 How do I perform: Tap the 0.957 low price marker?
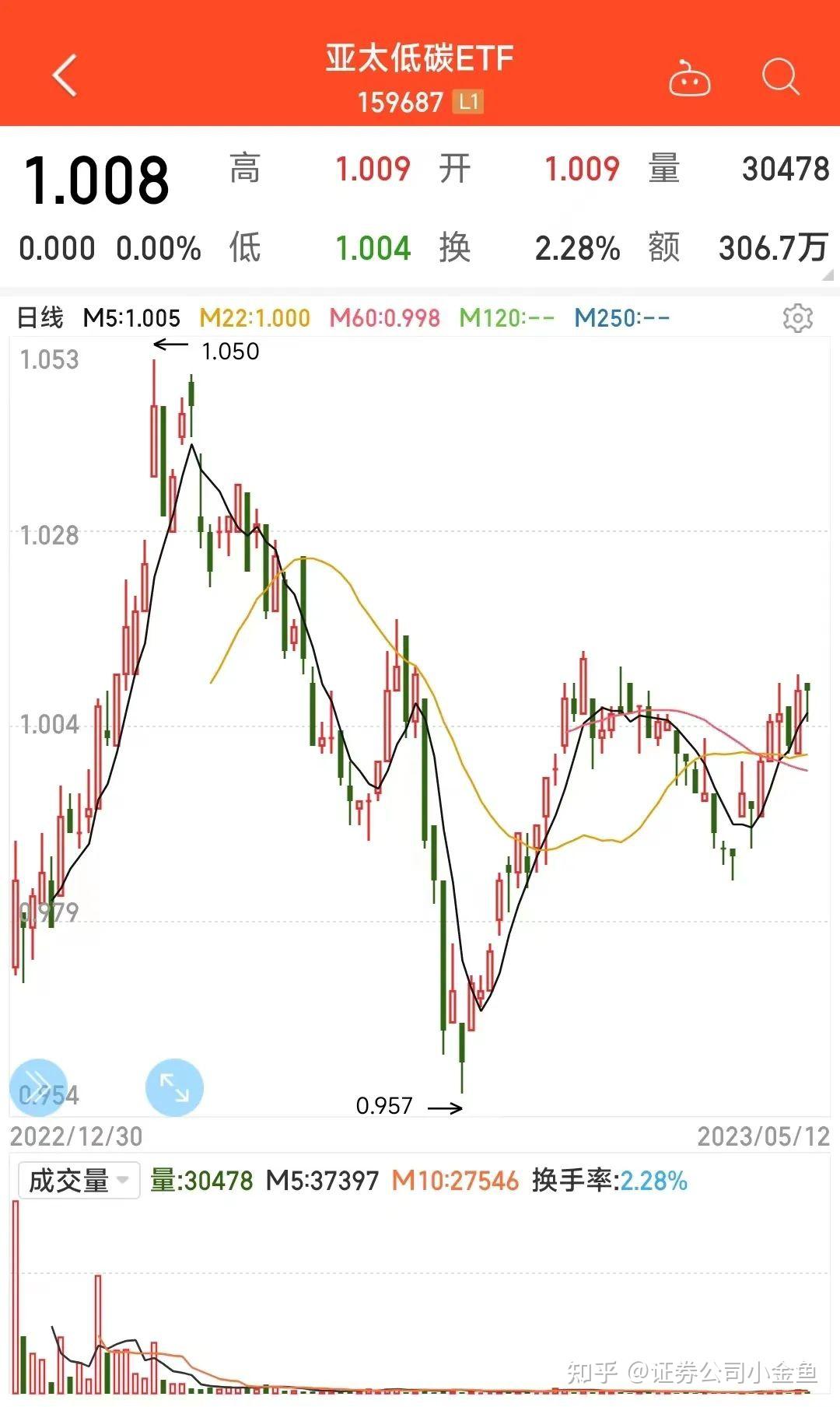coord(387,1105)
